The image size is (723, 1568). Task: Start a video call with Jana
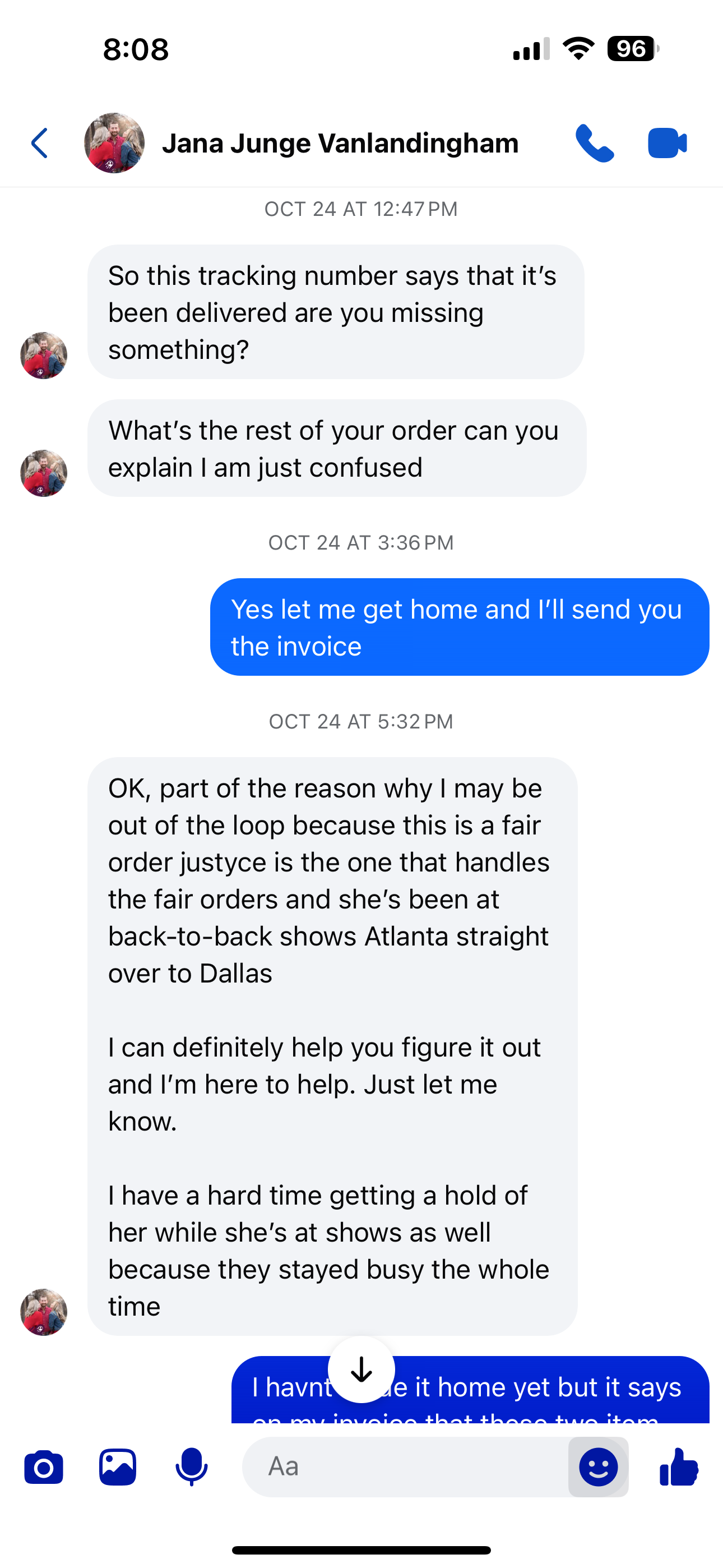[667, 144]
